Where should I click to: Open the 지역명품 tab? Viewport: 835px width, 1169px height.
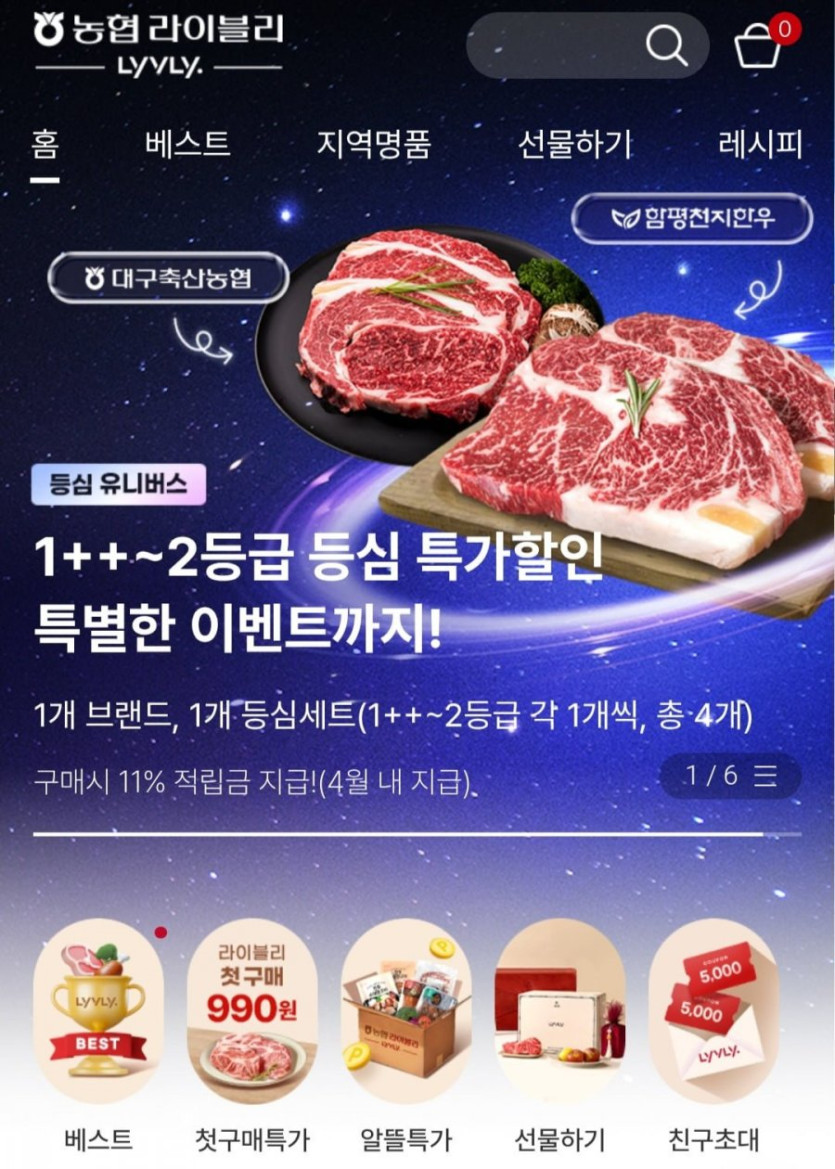374,145
